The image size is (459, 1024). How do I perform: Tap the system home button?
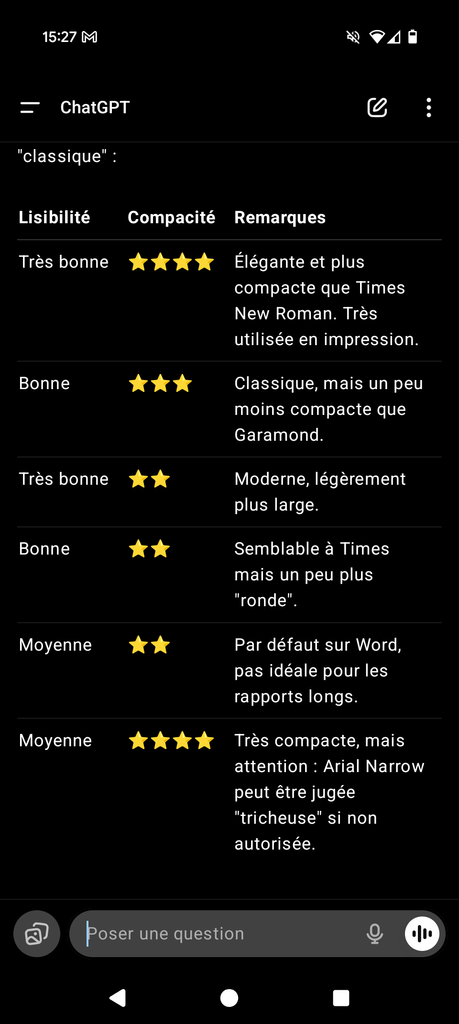[x=229, y=997]
